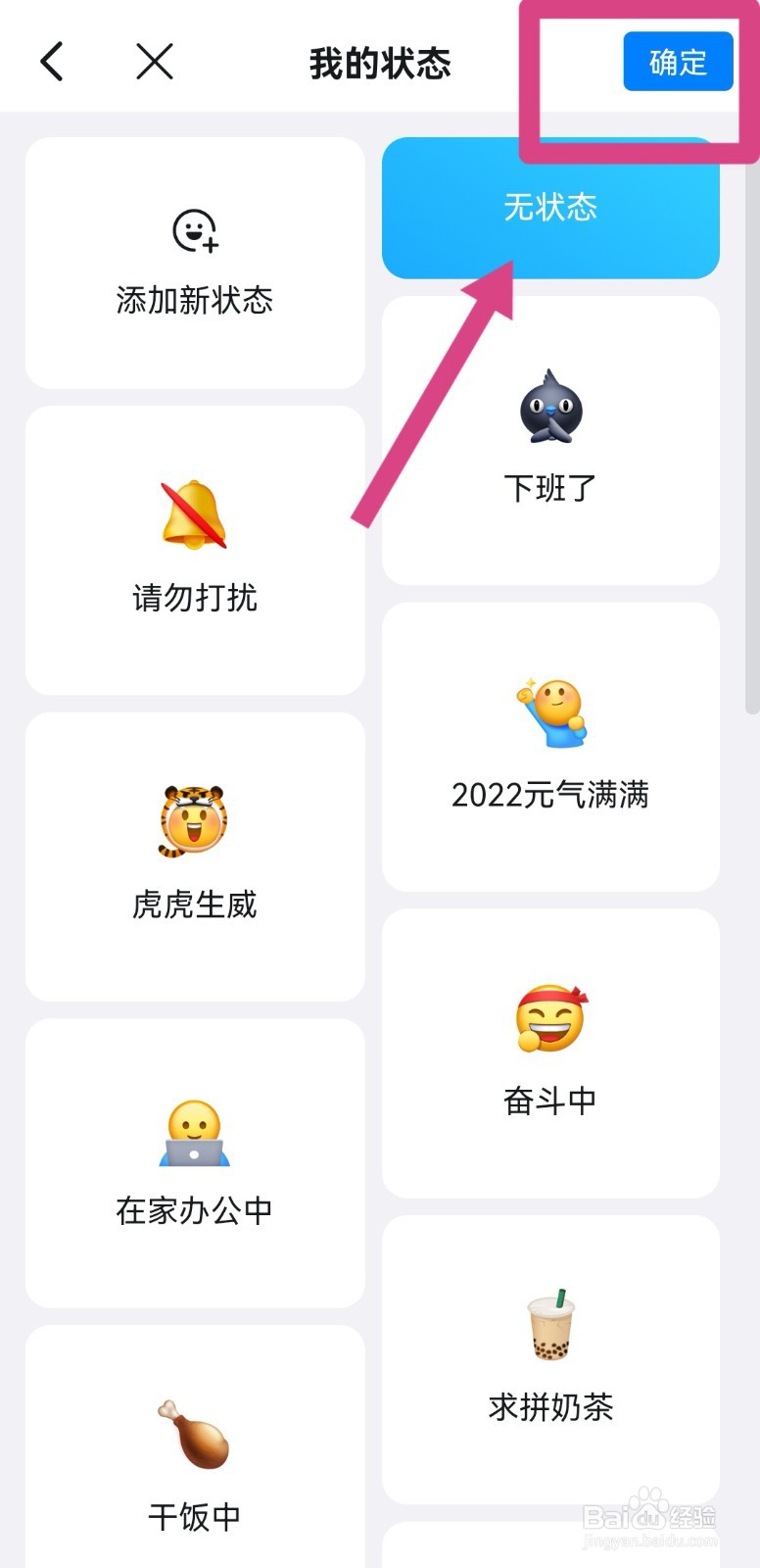The width and height of the screenshot is (760, 1568).
Task: Select the 2022元气满满 status card
Action: tap(549, 745)
